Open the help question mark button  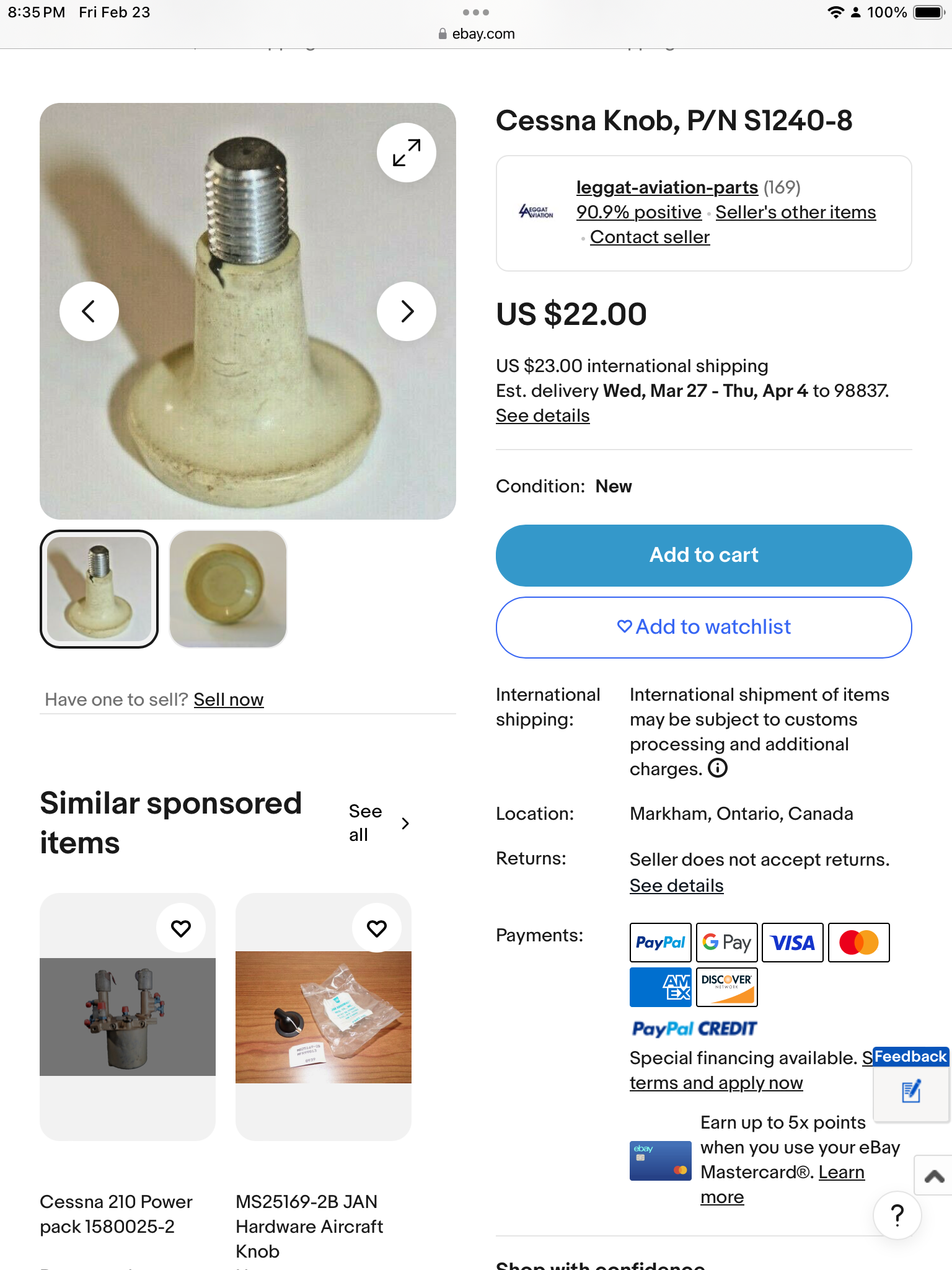[x=897, y=1215]
